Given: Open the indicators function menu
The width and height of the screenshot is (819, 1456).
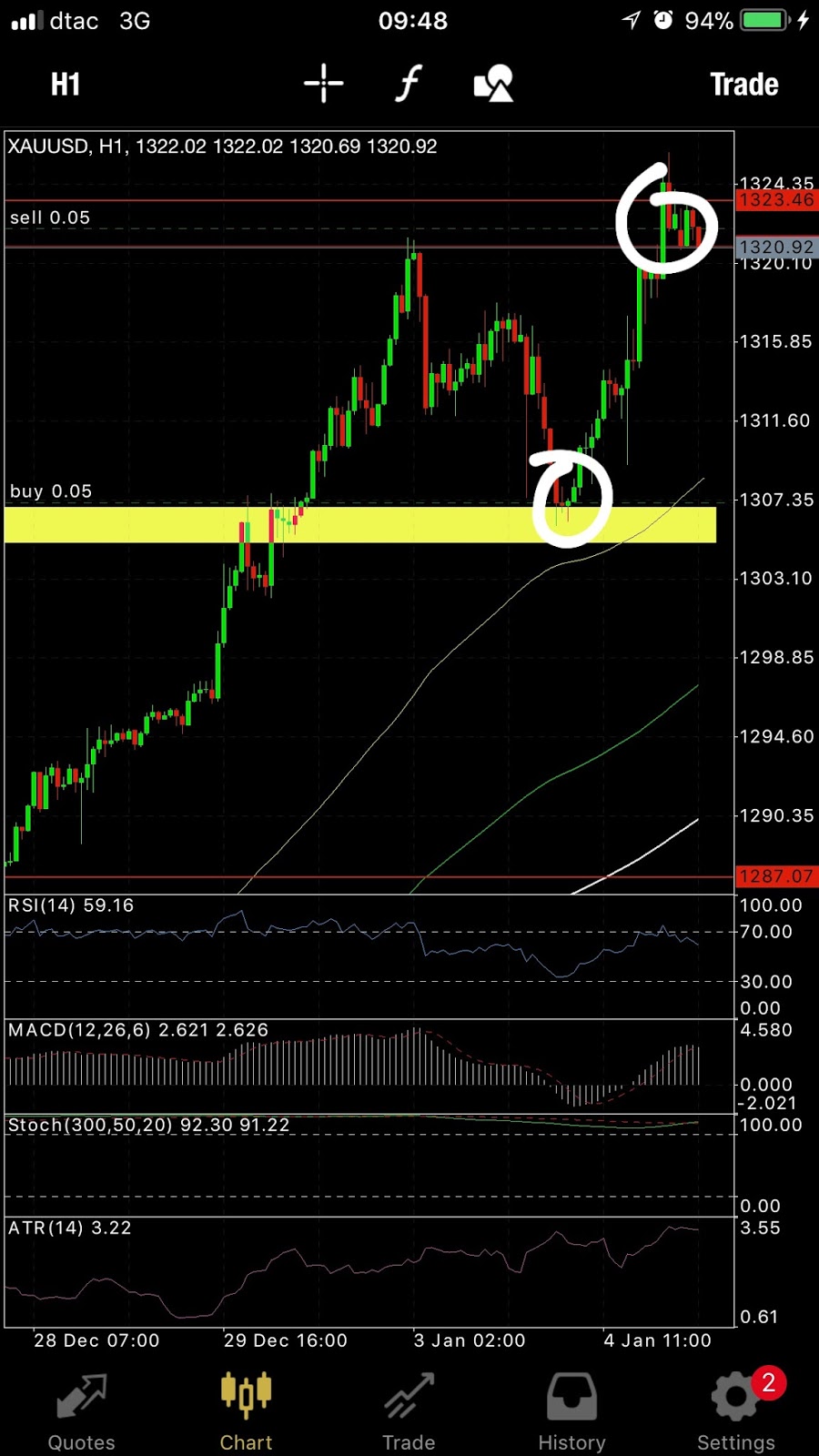Looking at the screenshot, I should tap(409, 84).
